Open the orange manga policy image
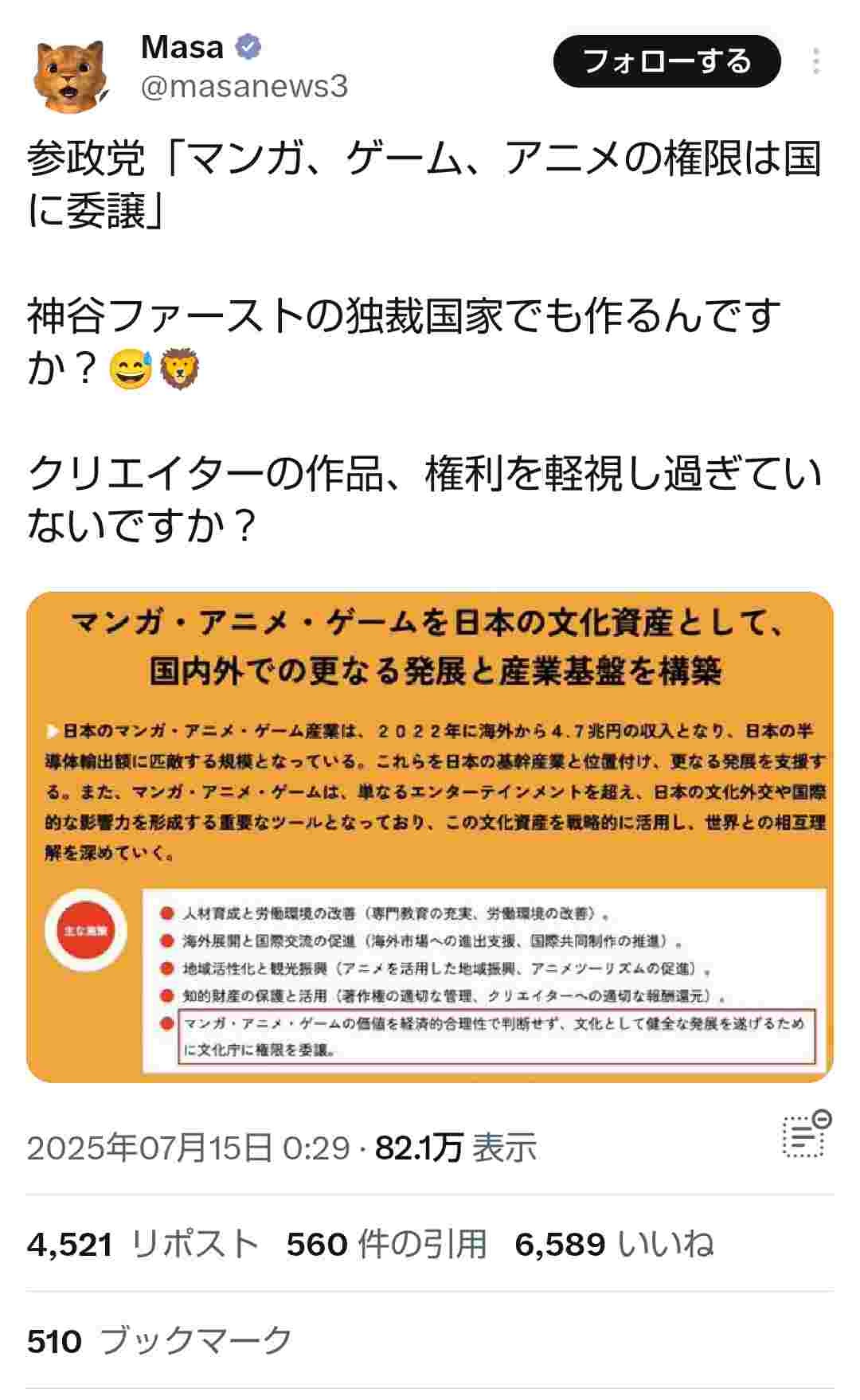 tap(430, 837)
